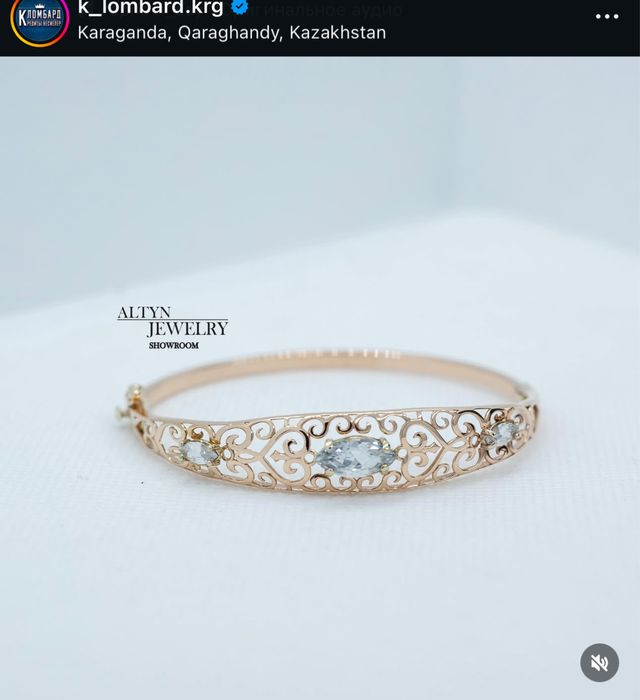
Task: Unmute the video sound
Action: point(600,662)
